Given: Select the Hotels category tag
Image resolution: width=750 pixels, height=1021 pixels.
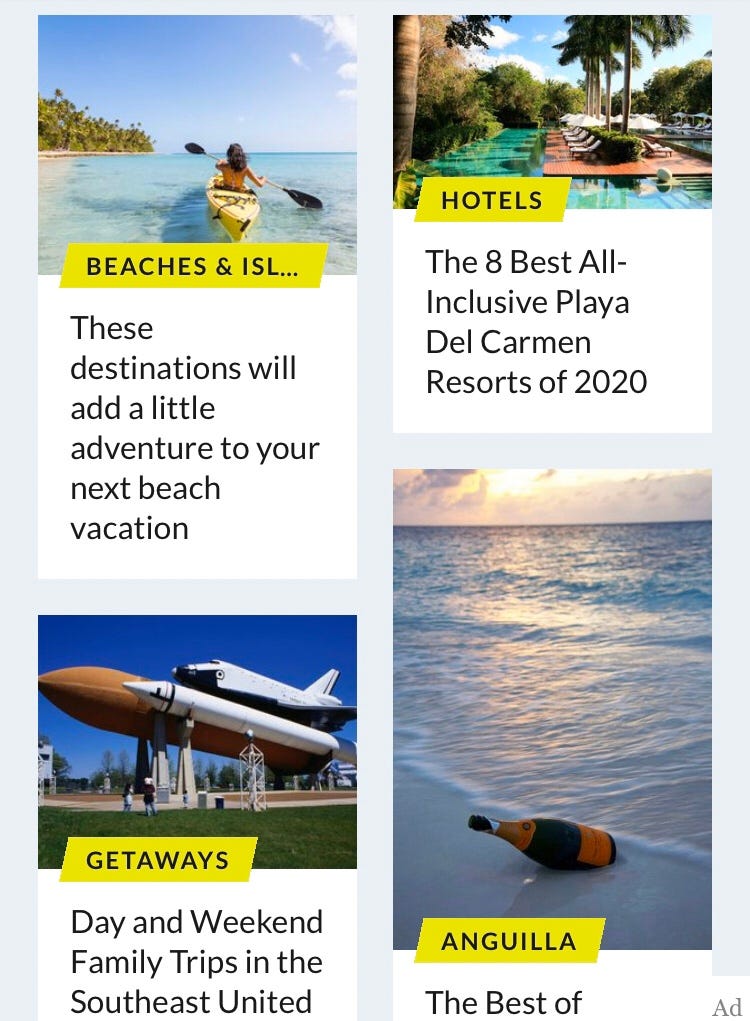Looking at the screenshot, I should coord(491,200).
